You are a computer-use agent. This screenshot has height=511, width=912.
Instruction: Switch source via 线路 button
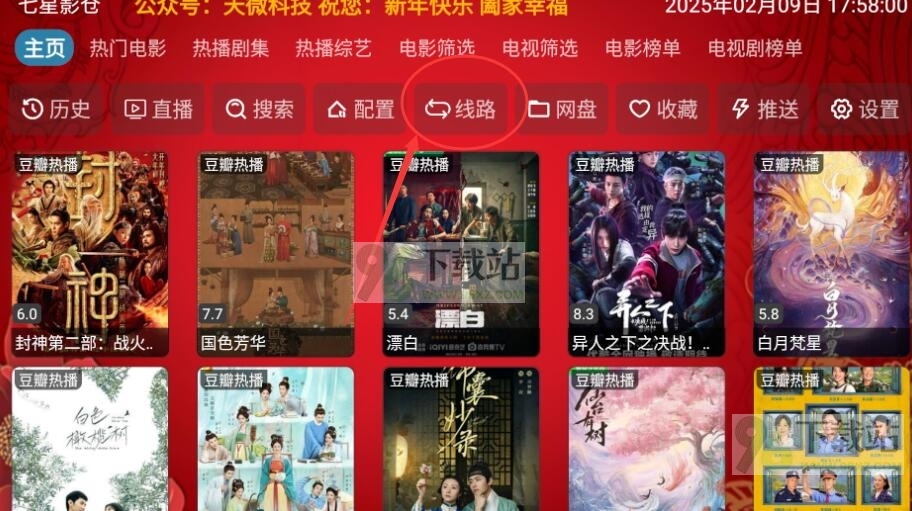(x=461, y=109)
